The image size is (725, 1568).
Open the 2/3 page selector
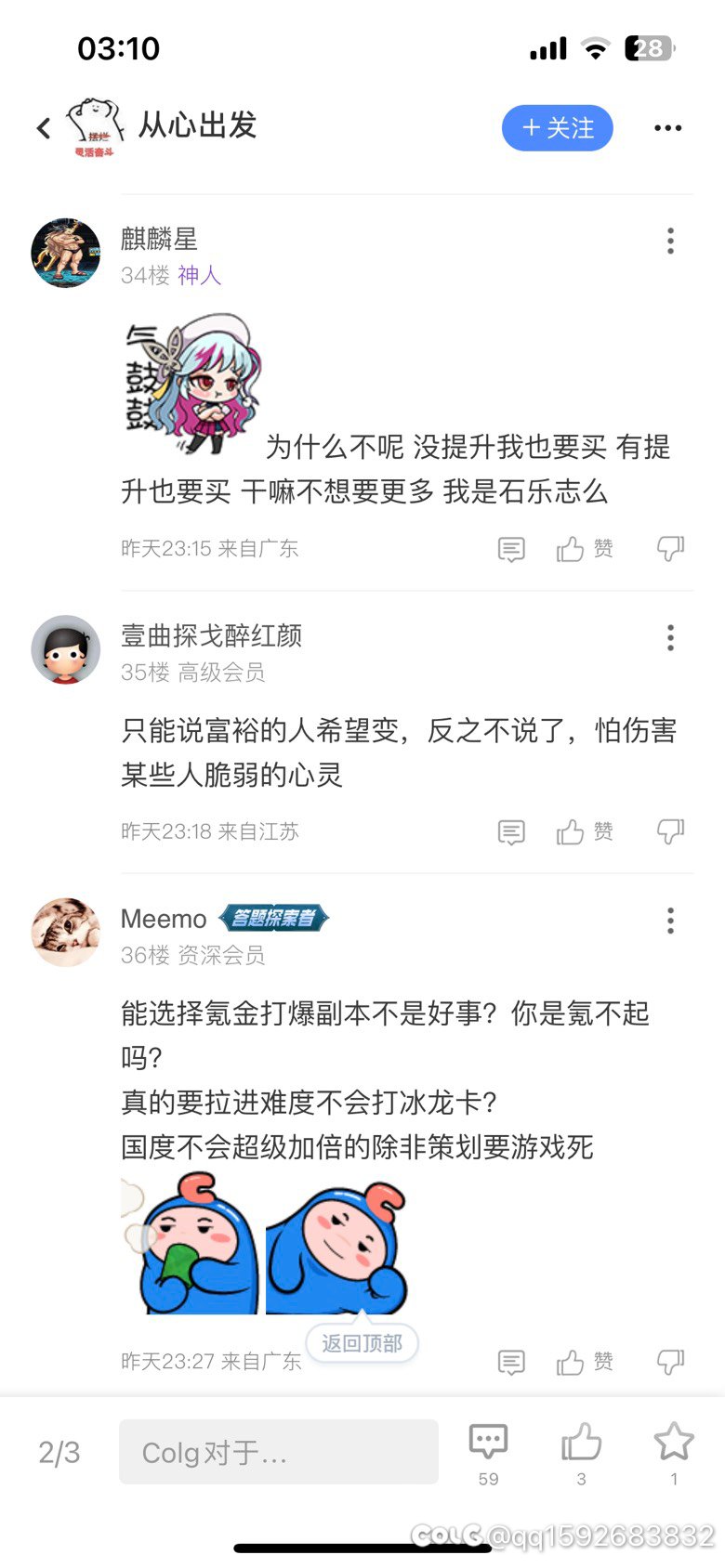click(59, 1452)
